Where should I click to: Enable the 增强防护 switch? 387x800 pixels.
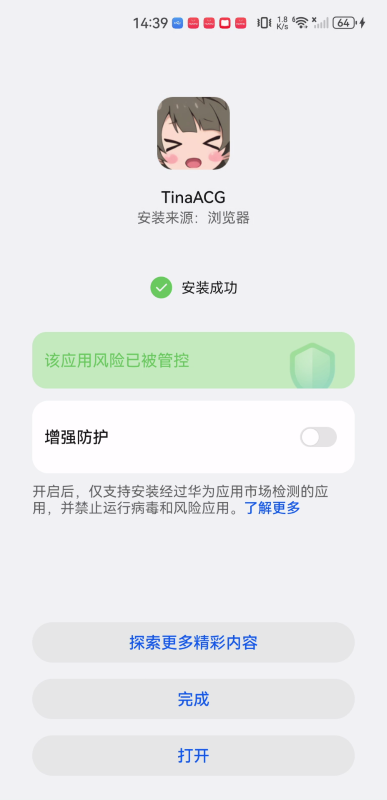(318, 437)
